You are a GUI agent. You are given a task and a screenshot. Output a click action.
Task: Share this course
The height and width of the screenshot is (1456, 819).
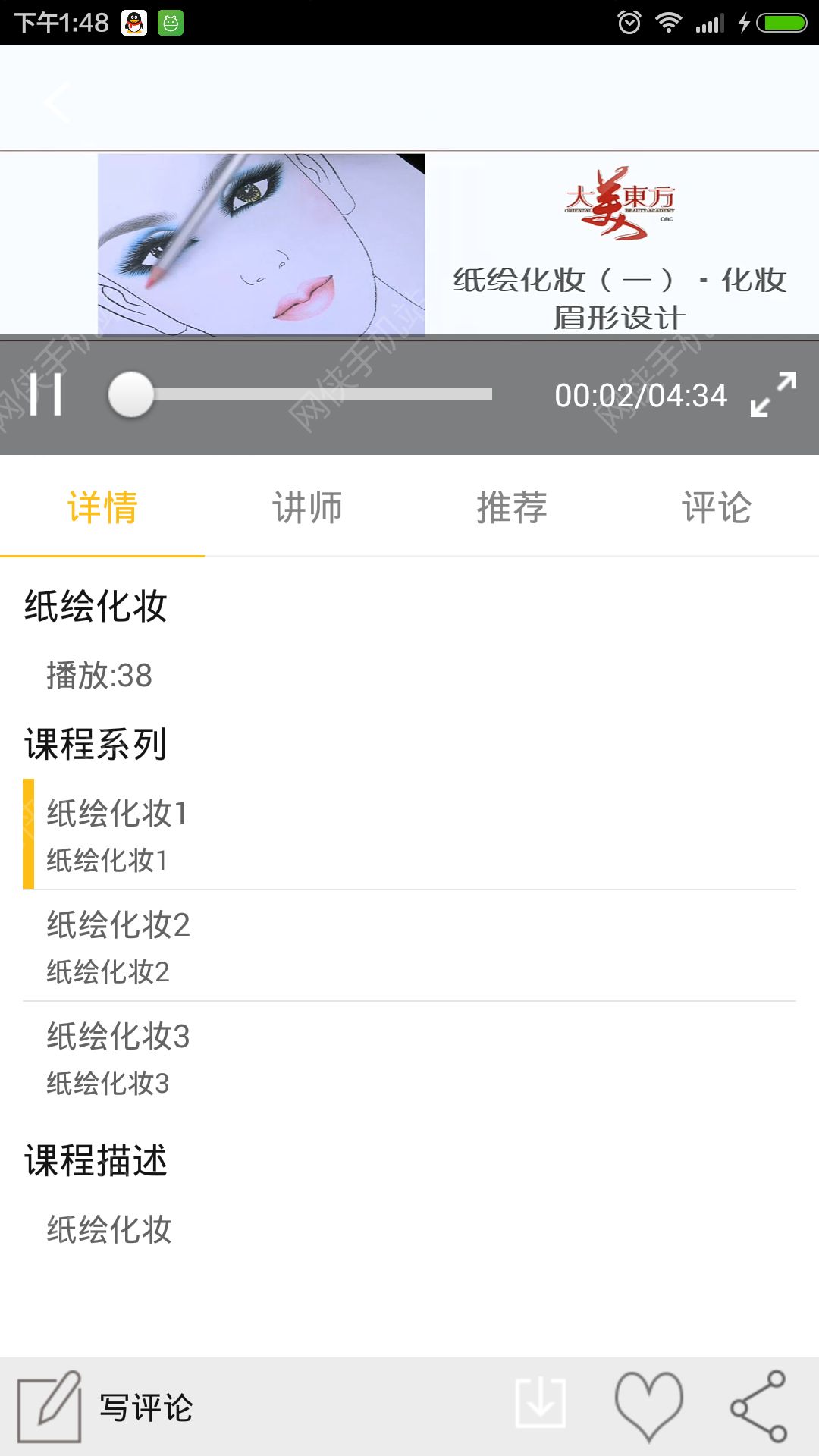click(758, 1406)
